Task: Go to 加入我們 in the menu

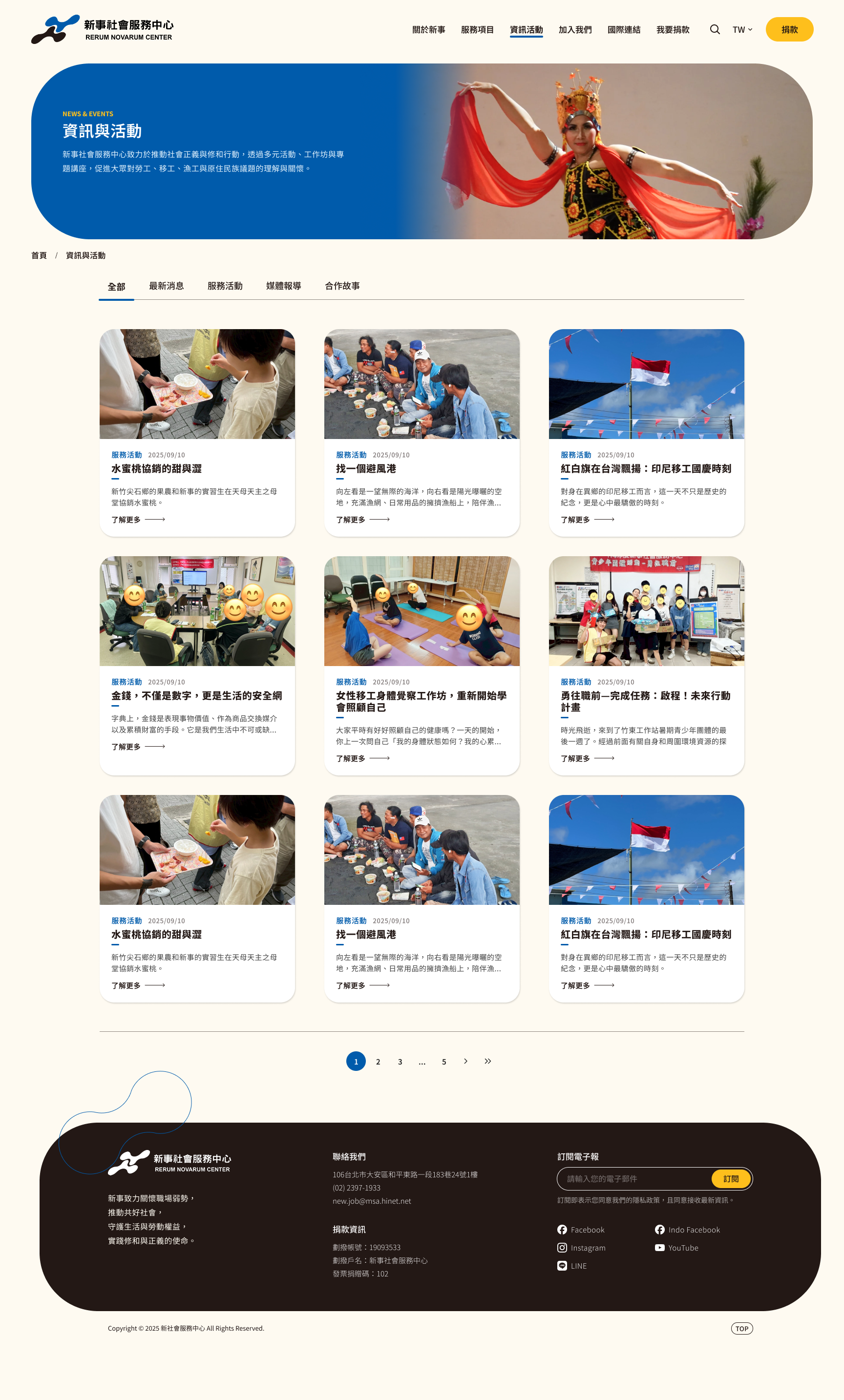Action: click(x=574, y=30)
